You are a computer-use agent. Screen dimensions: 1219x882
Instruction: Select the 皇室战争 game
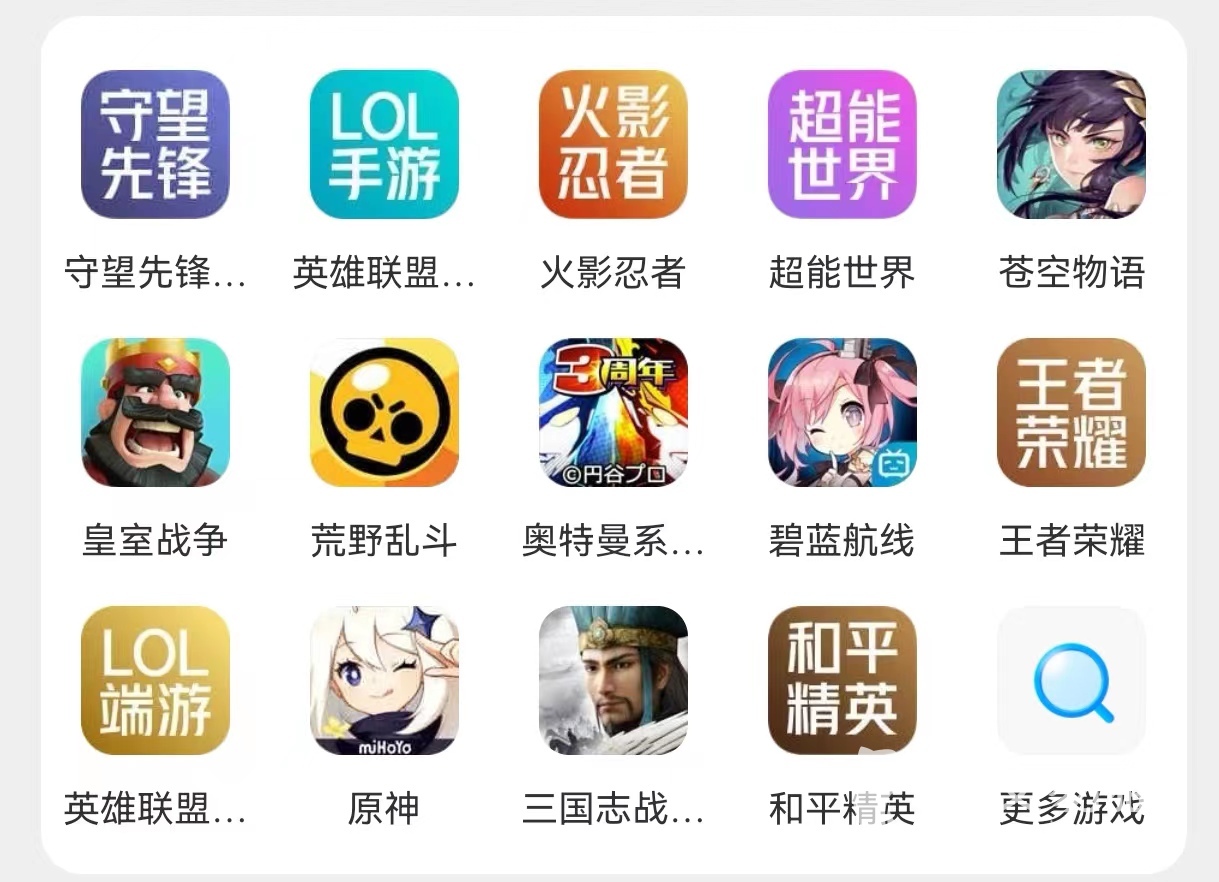155,412
